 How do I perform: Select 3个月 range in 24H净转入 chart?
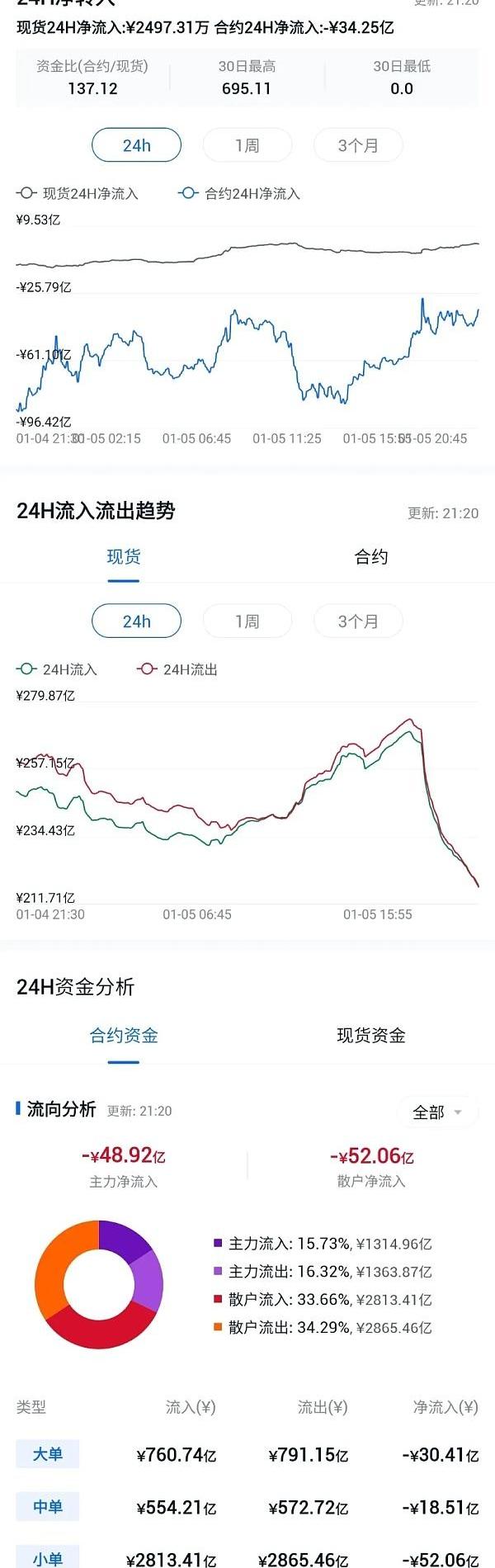358,145
